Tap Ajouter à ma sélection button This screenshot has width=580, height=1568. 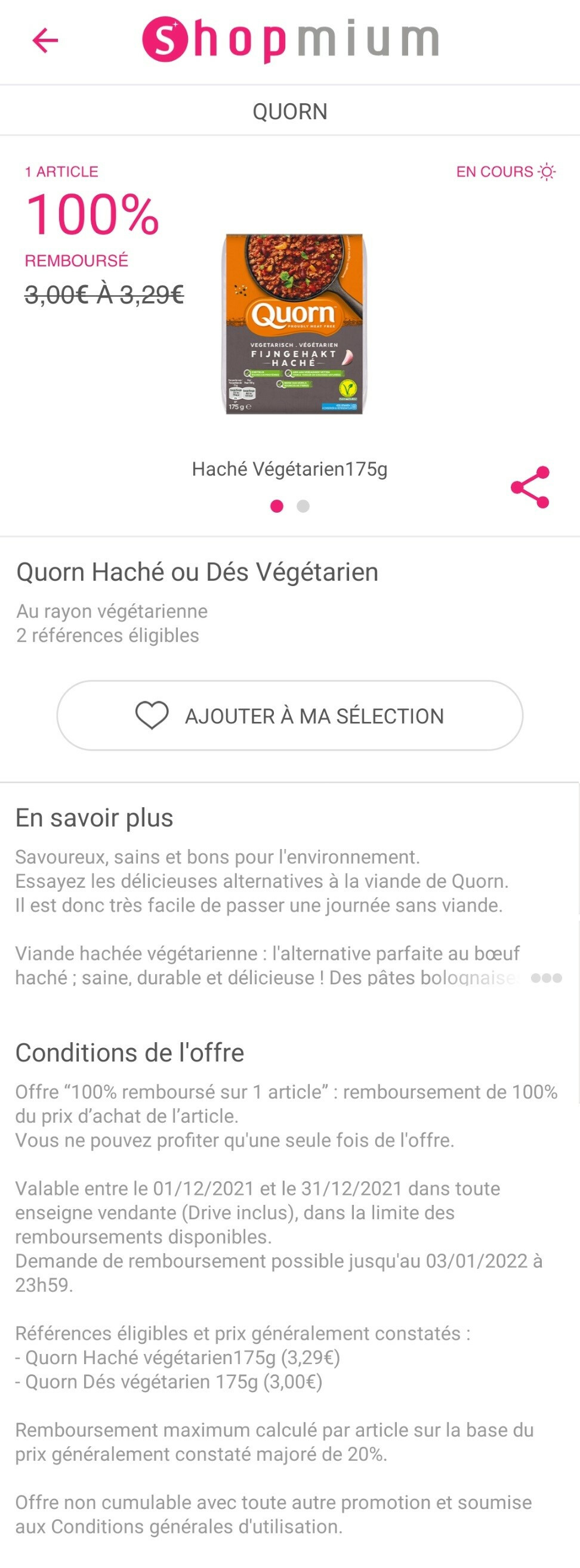click(290, 715)
